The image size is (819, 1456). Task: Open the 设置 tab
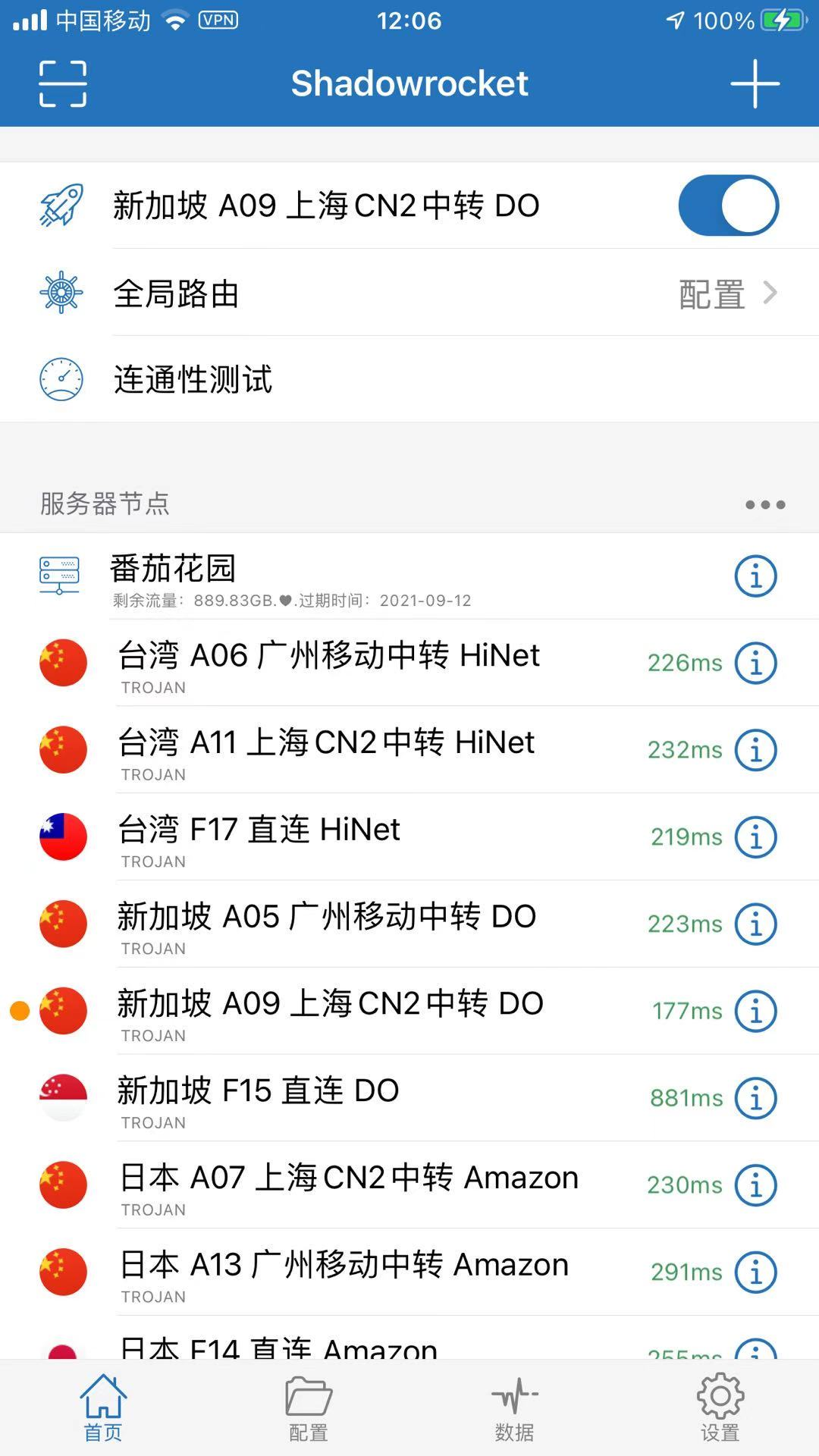coord(720,1409)
